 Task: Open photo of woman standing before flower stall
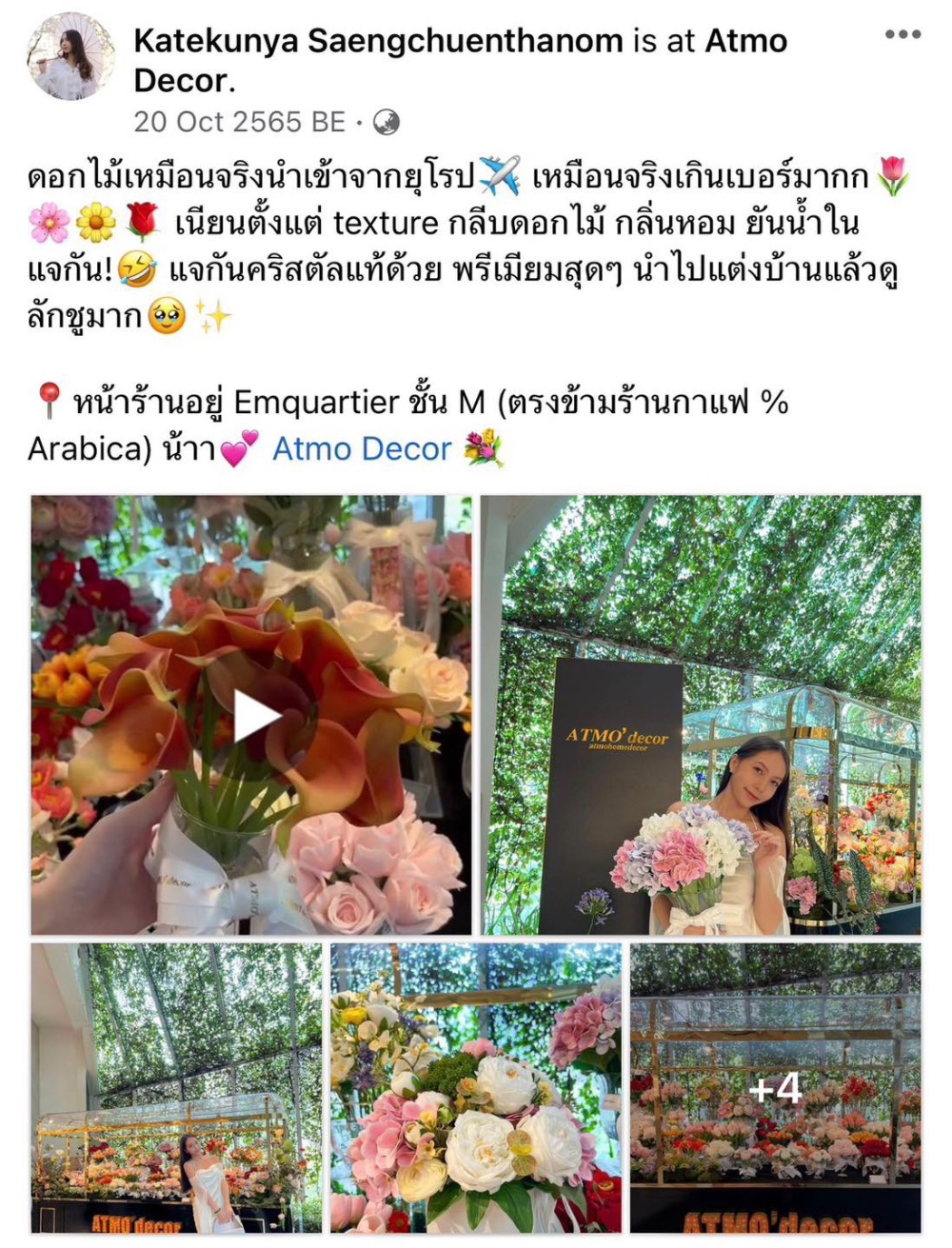176,1087
